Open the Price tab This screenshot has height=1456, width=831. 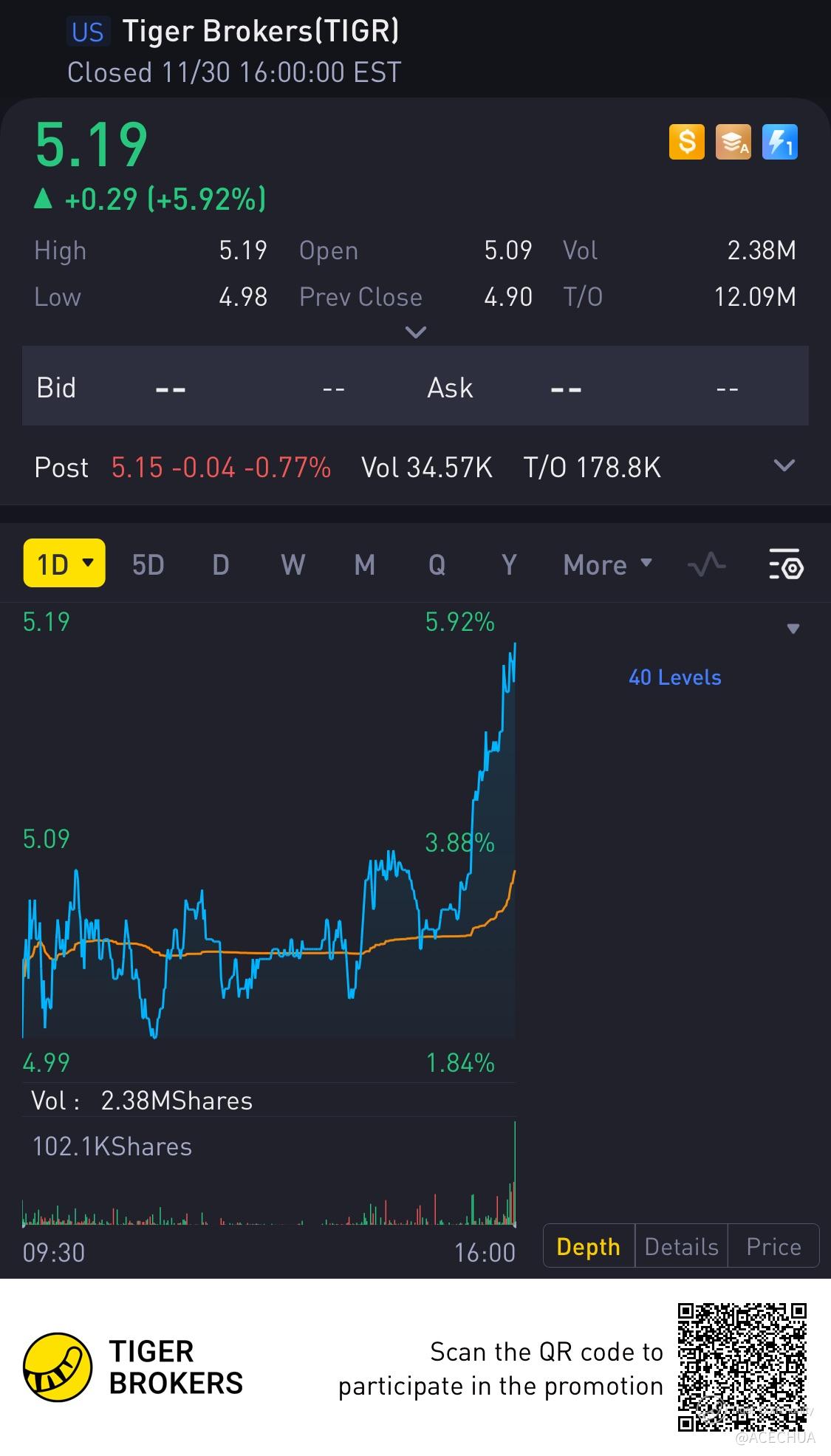[773, 1247]
